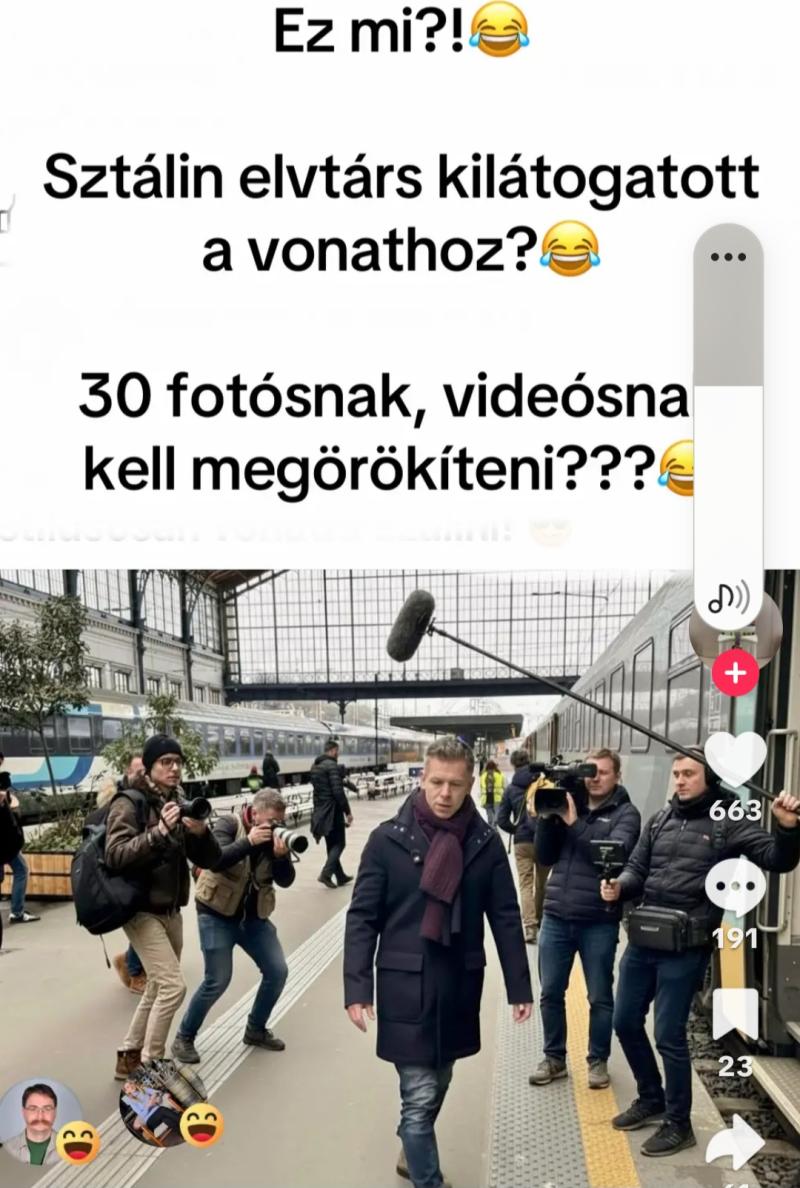800x1188 pixels.
Task: Bookmark this video to favorites
Action: [x=735, y=1013]
